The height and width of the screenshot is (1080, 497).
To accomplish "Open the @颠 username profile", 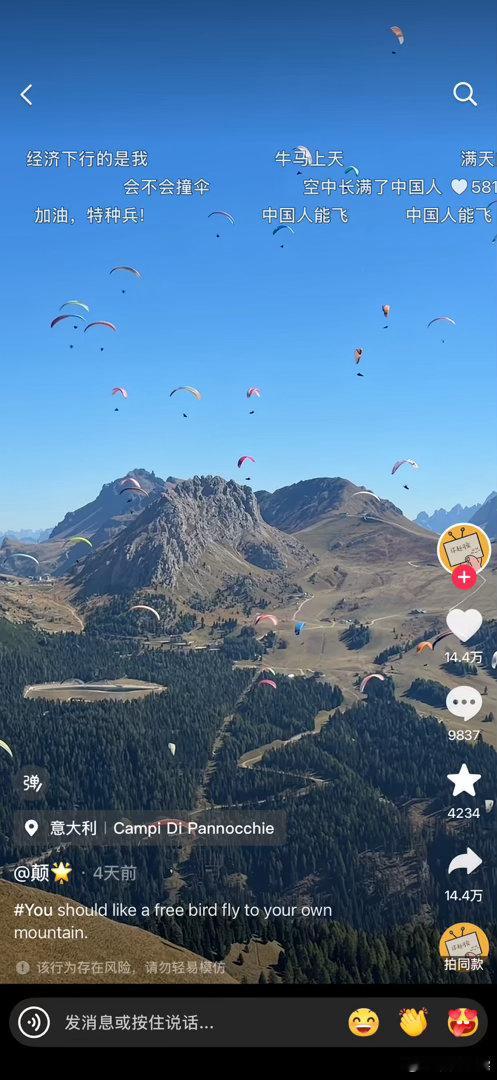I will (43, 873).
